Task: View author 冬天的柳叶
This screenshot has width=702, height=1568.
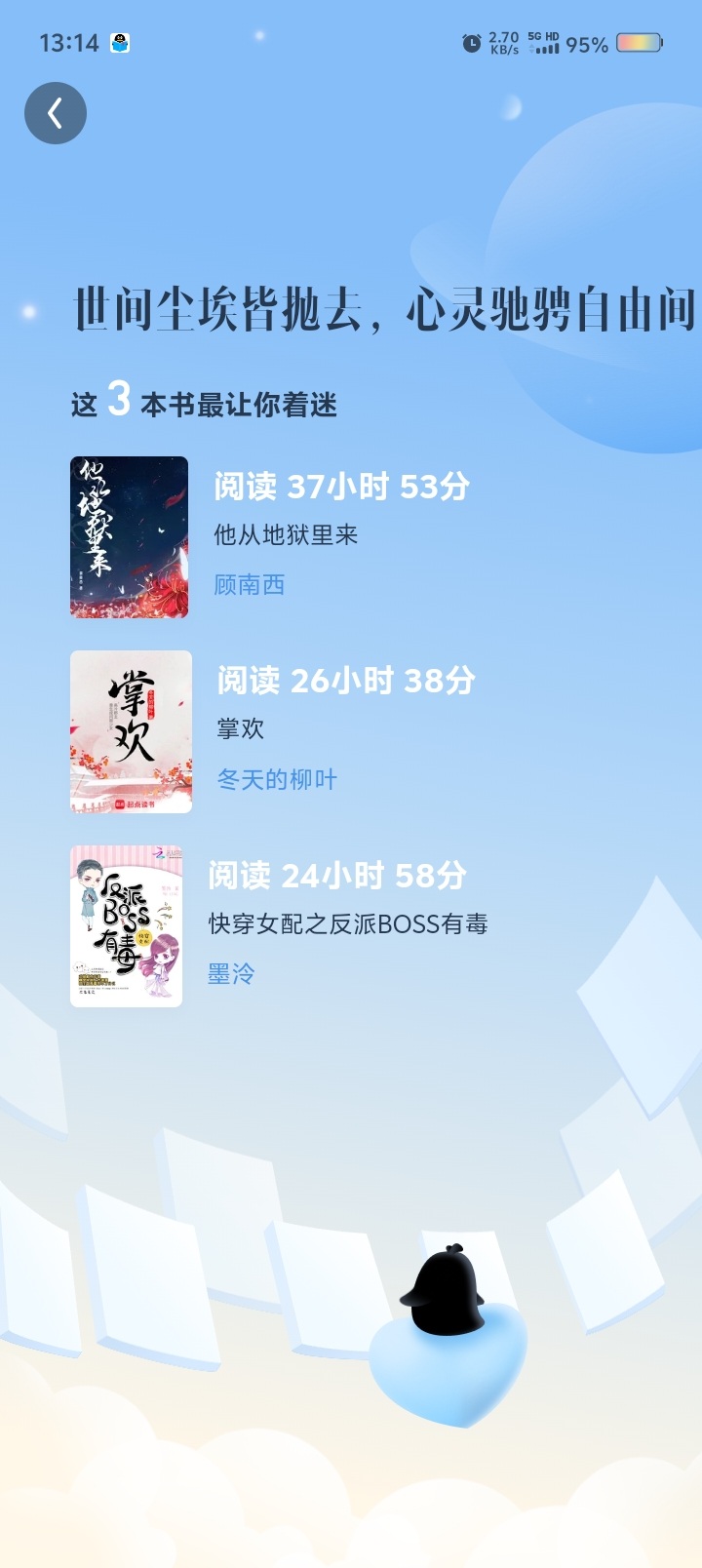Action: point(277,779)
